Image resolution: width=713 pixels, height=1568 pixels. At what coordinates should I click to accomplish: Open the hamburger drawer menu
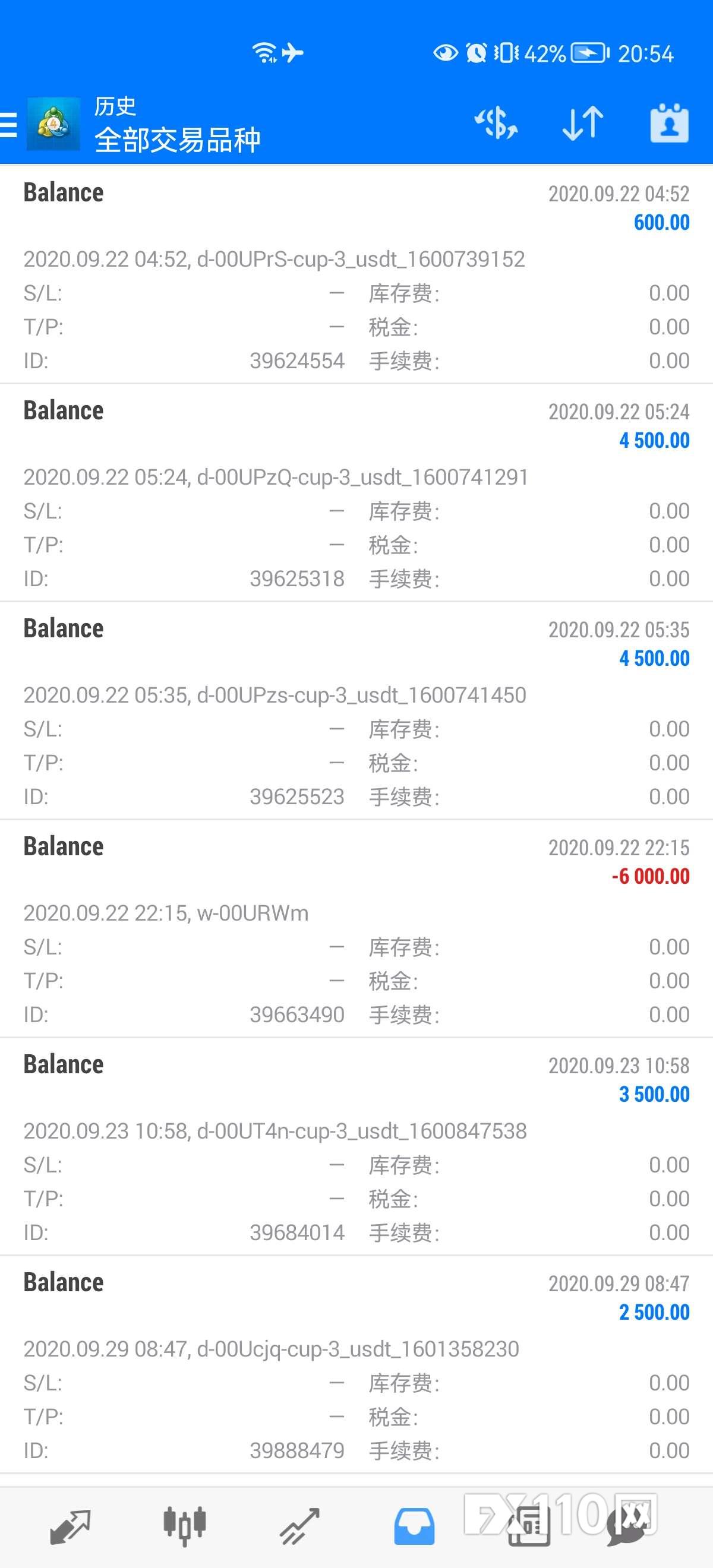coord(8,124)
